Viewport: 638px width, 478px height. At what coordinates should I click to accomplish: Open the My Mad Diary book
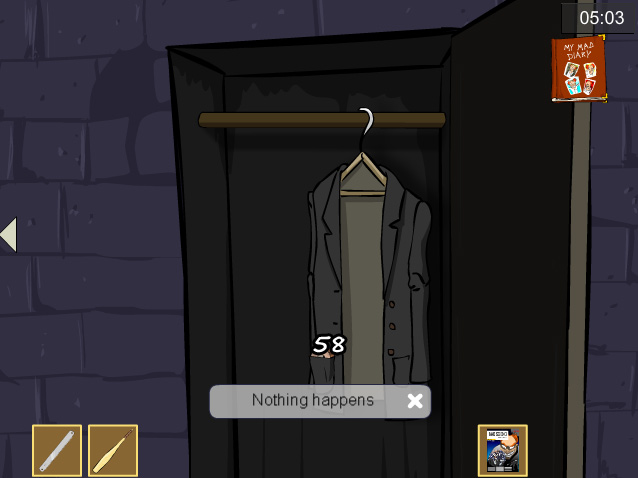coord(579,69)
